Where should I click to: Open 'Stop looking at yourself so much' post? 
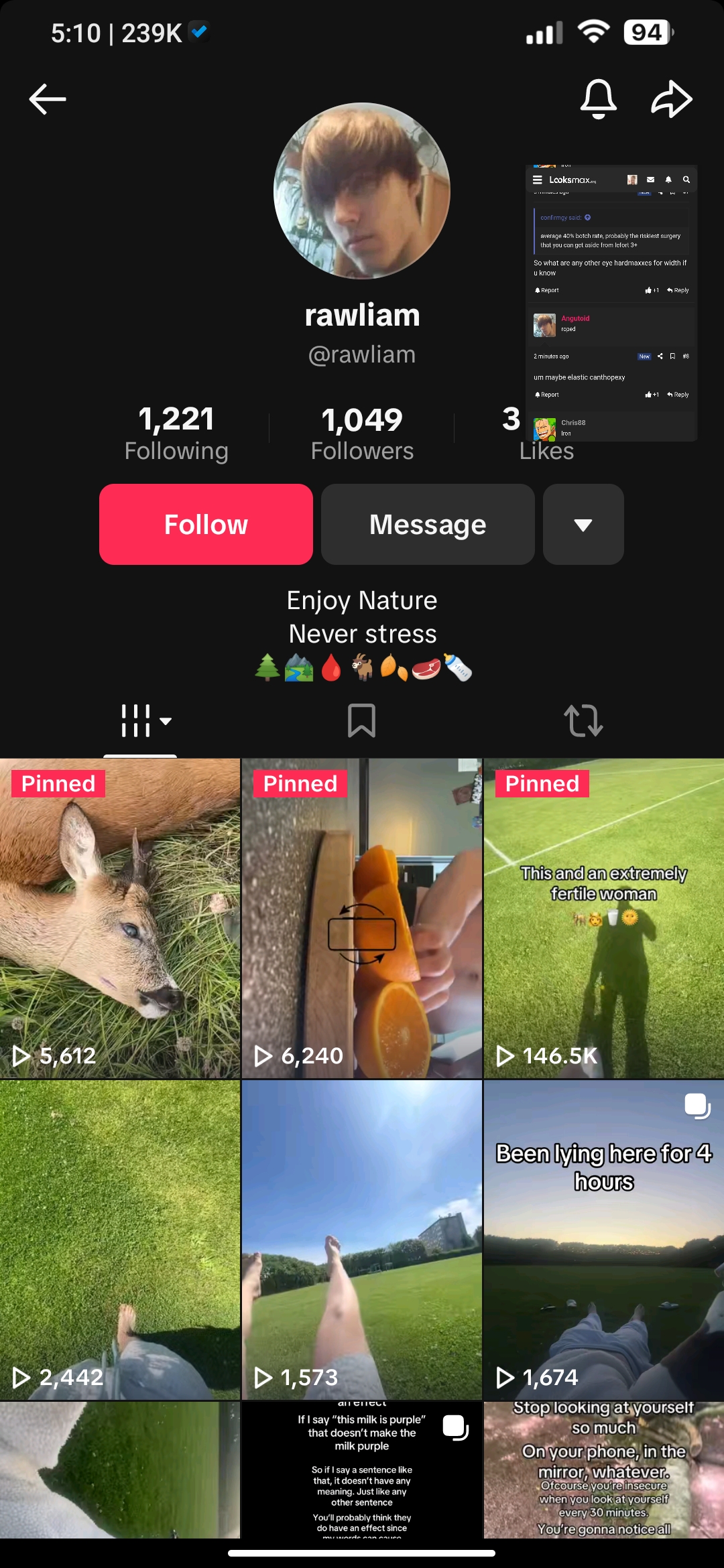(604, 1470)
